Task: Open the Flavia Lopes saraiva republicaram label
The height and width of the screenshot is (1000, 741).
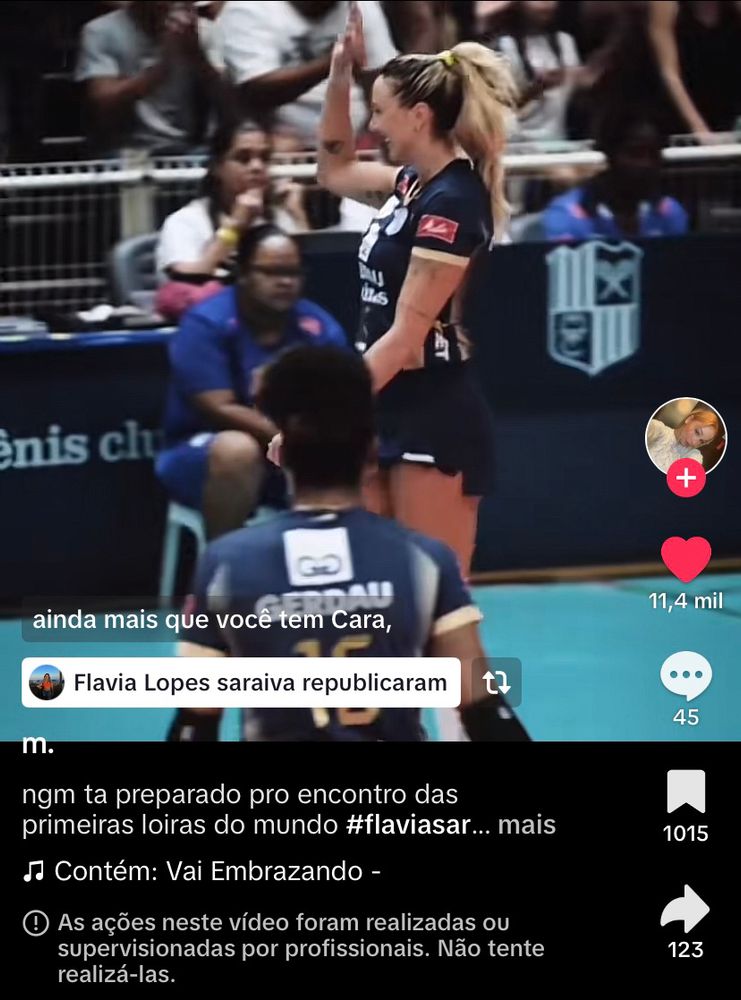Action: tap(241, 683)
